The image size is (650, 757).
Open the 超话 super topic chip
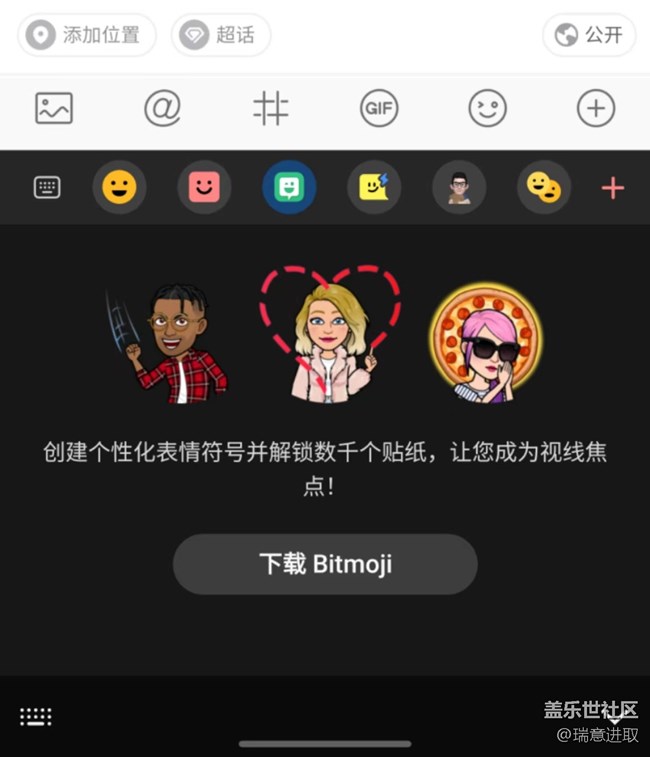(x=220, y=35)
